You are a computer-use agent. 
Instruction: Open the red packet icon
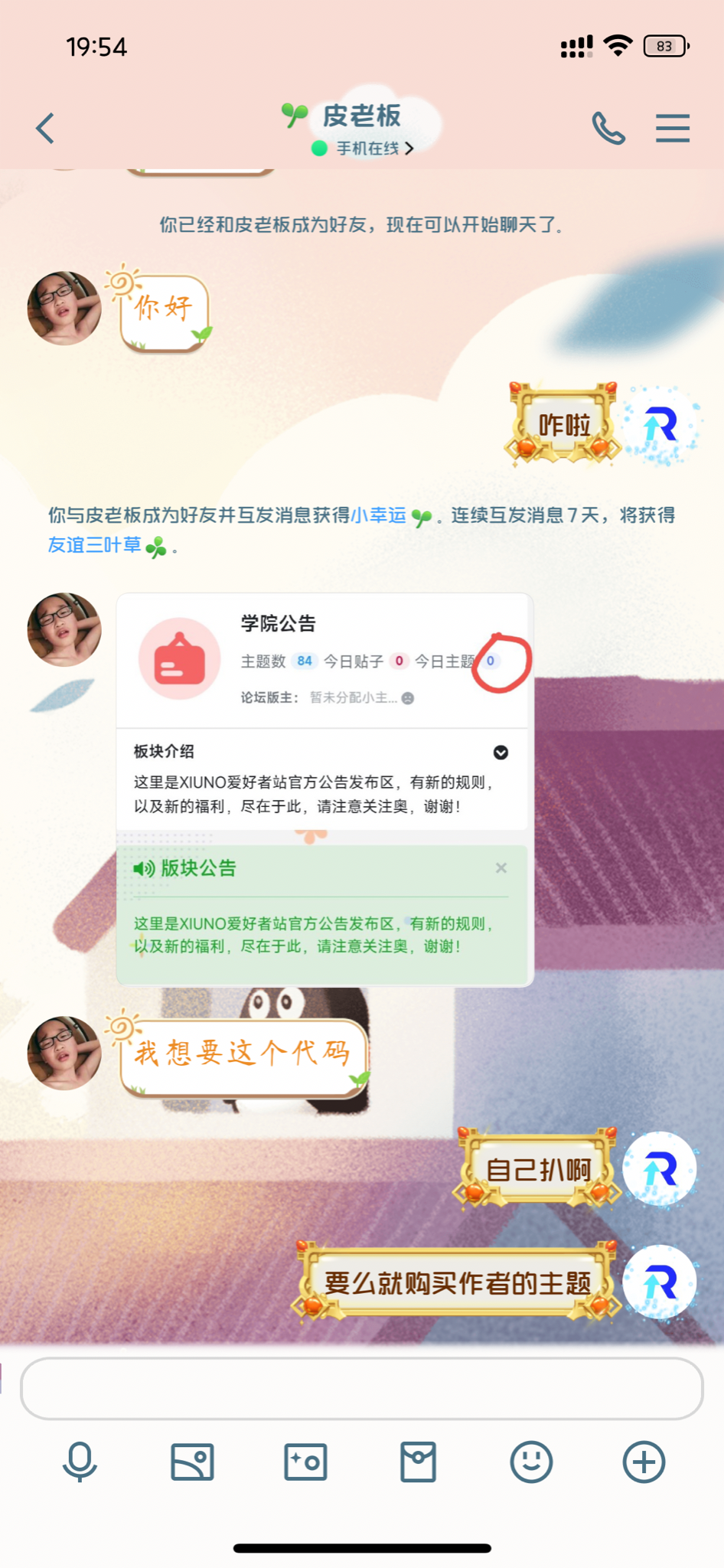pyautogui.click(x=418, y=1462)
